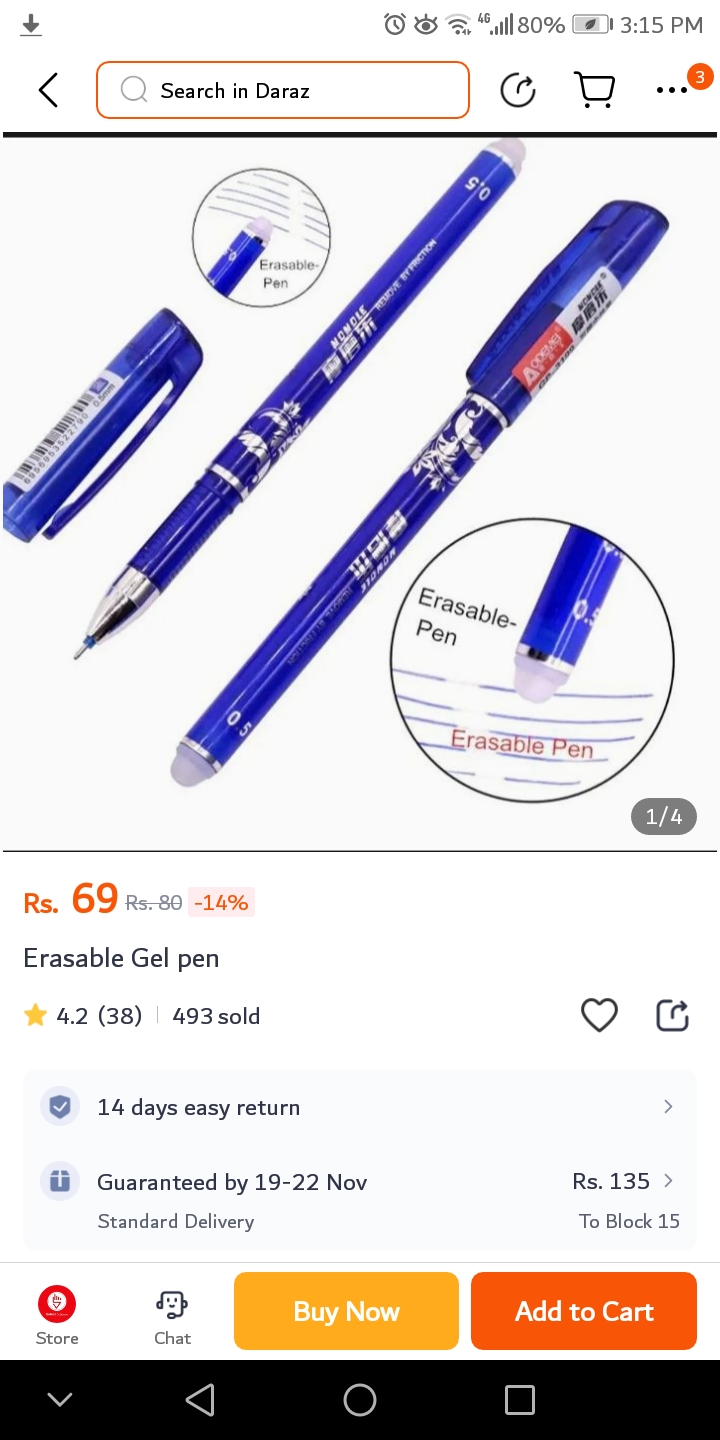Tap the Buy Now button
Viewport: 720px width, 1440px height.
pyautogui.click(x=346, y=1311)
